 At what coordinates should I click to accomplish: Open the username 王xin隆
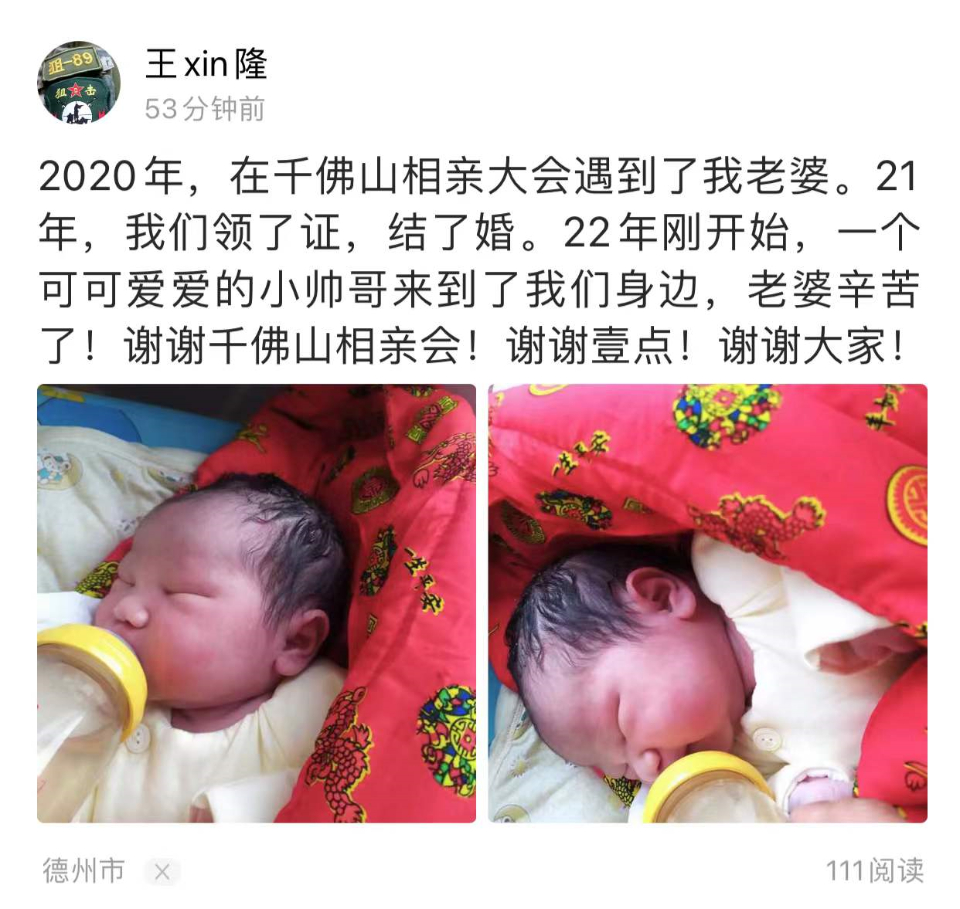(x=207, y=64)
